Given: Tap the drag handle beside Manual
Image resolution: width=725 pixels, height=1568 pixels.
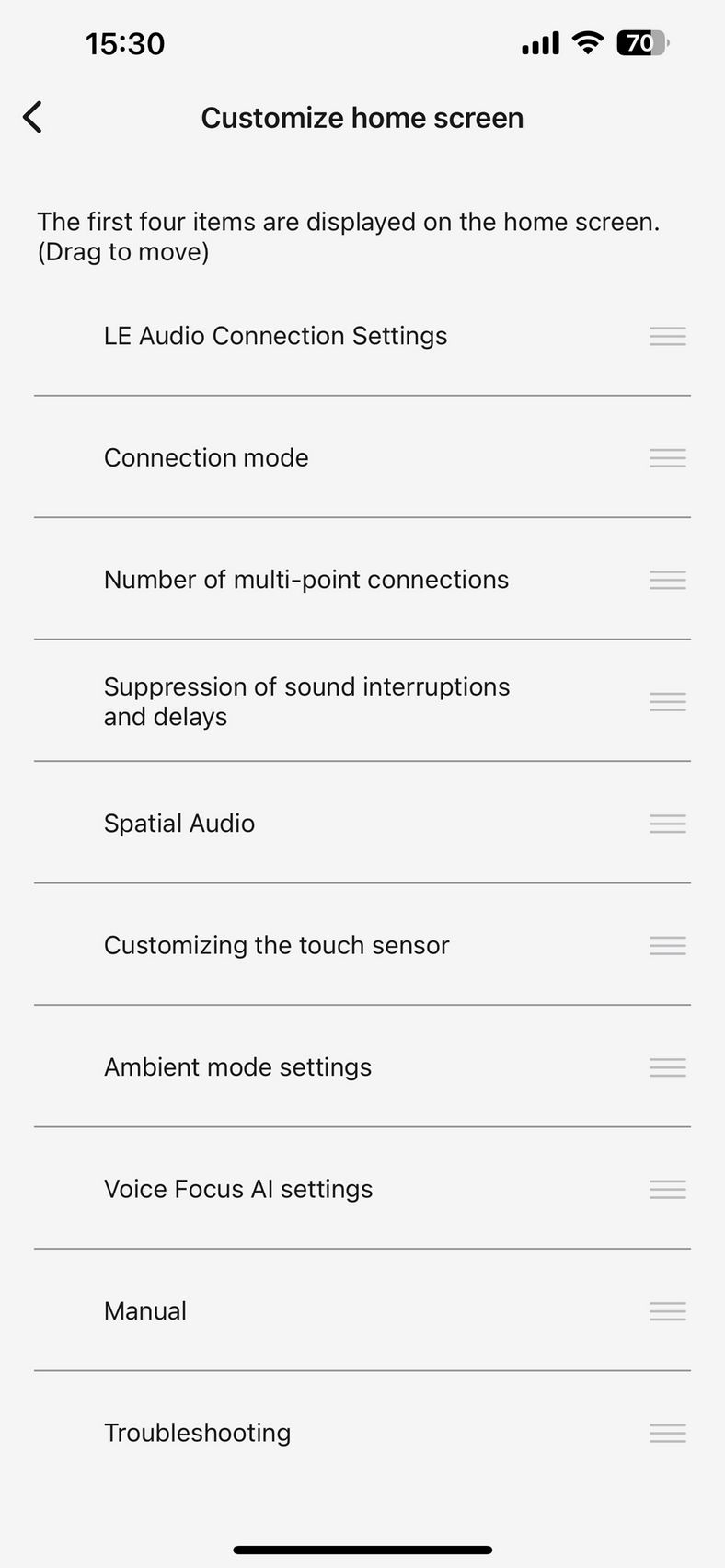Looking at the screenshot, I should coord(668,1311).
